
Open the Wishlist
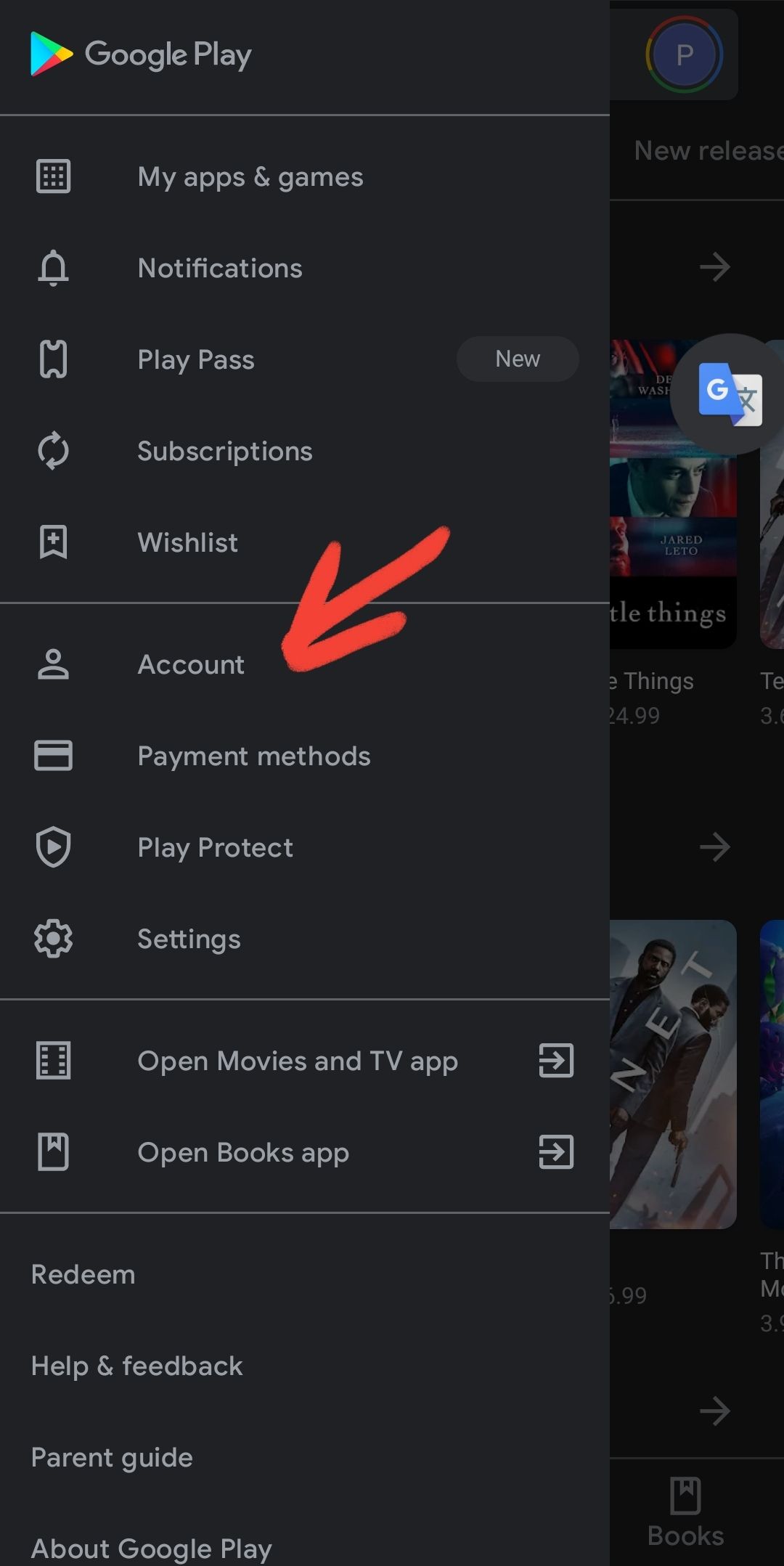[187, 543]
